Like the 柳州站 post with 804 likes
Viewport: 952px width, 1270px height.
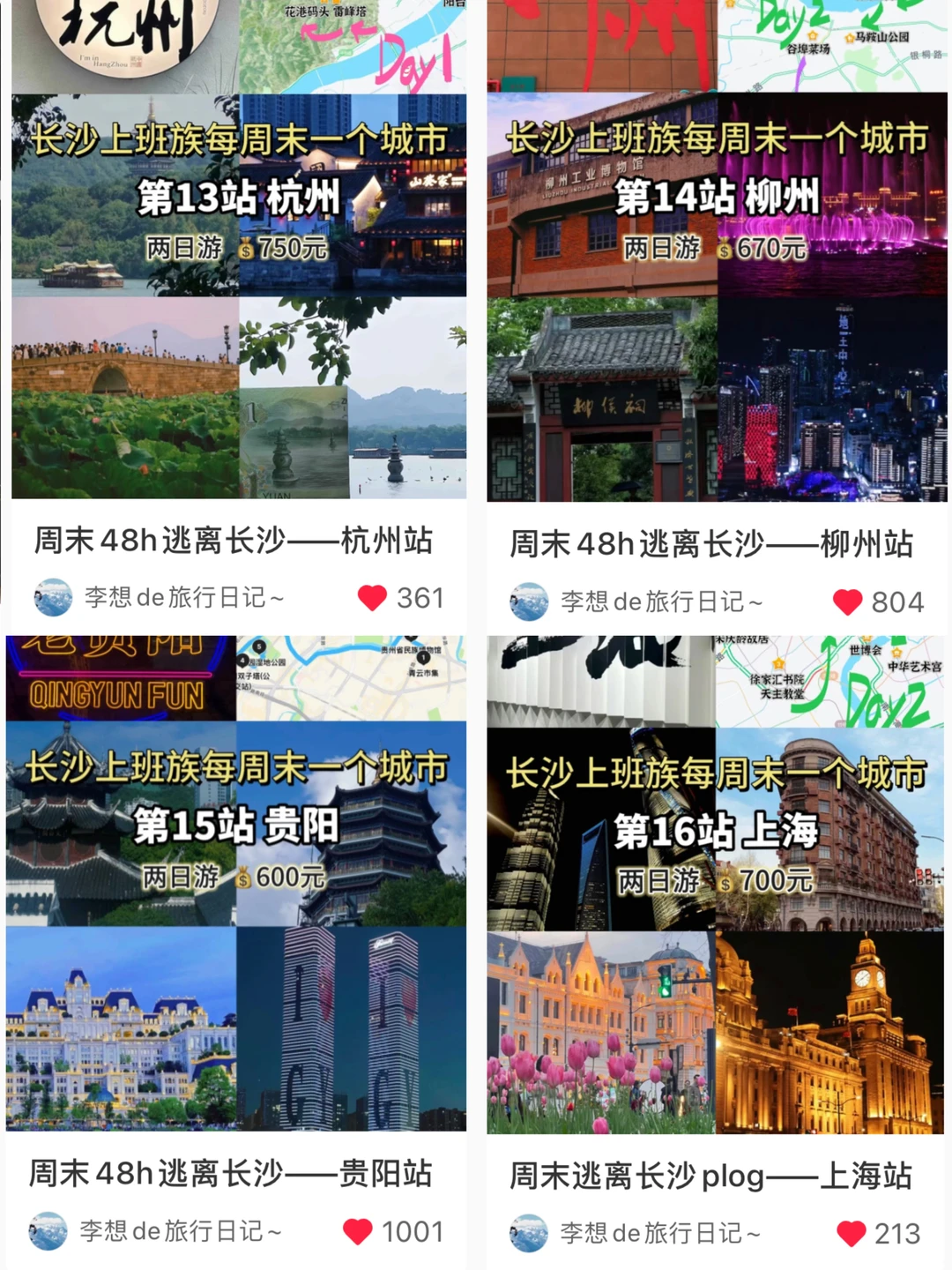[x=847, y=602]
